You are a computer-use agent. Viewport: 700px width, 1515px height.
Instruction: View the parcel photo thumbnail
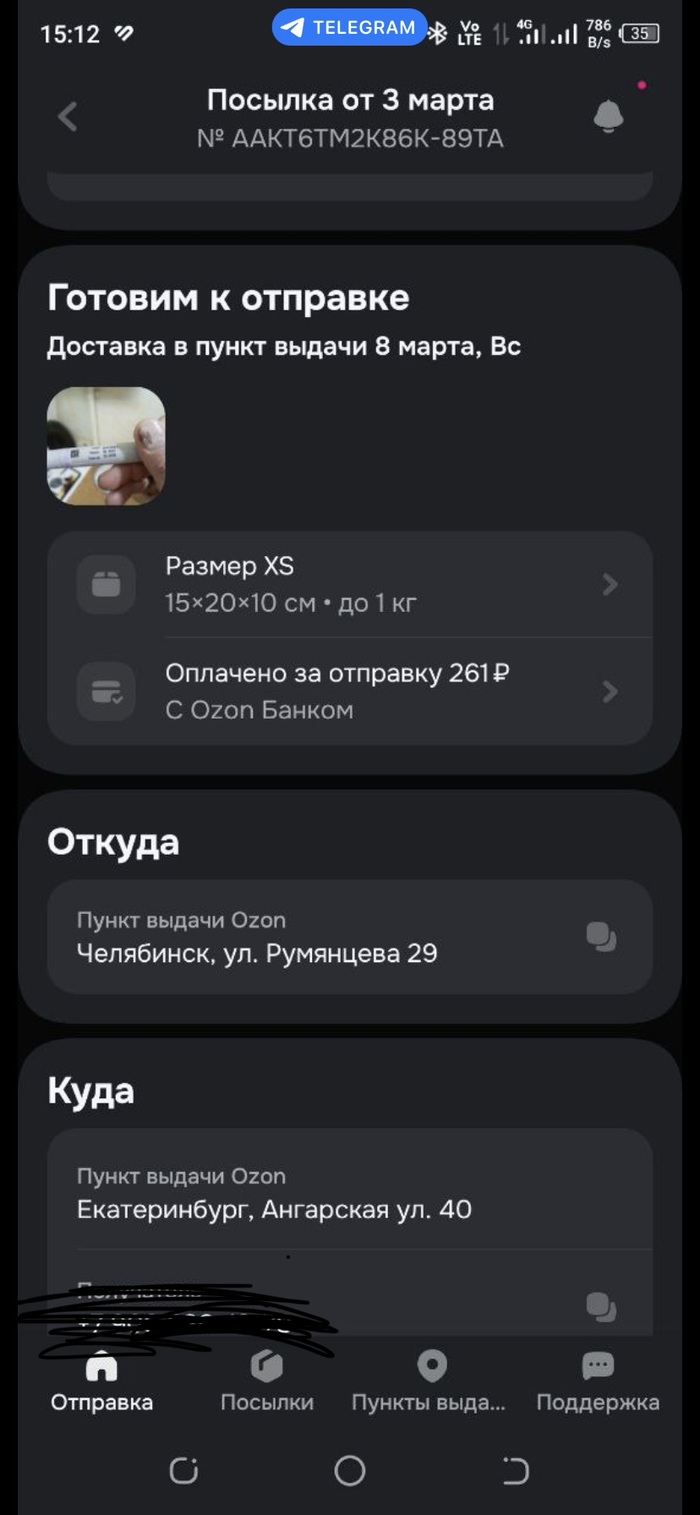[x=106, y=446]
